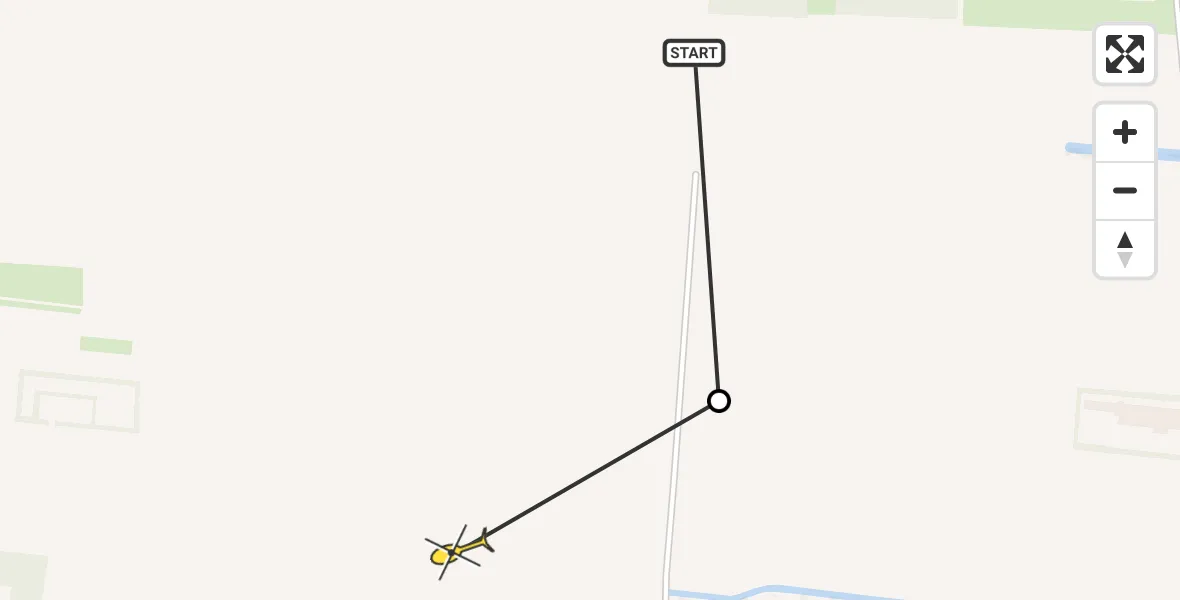Enter fullscreen map view
This screenshot has height=600, width=1180.
point(1124,54)
